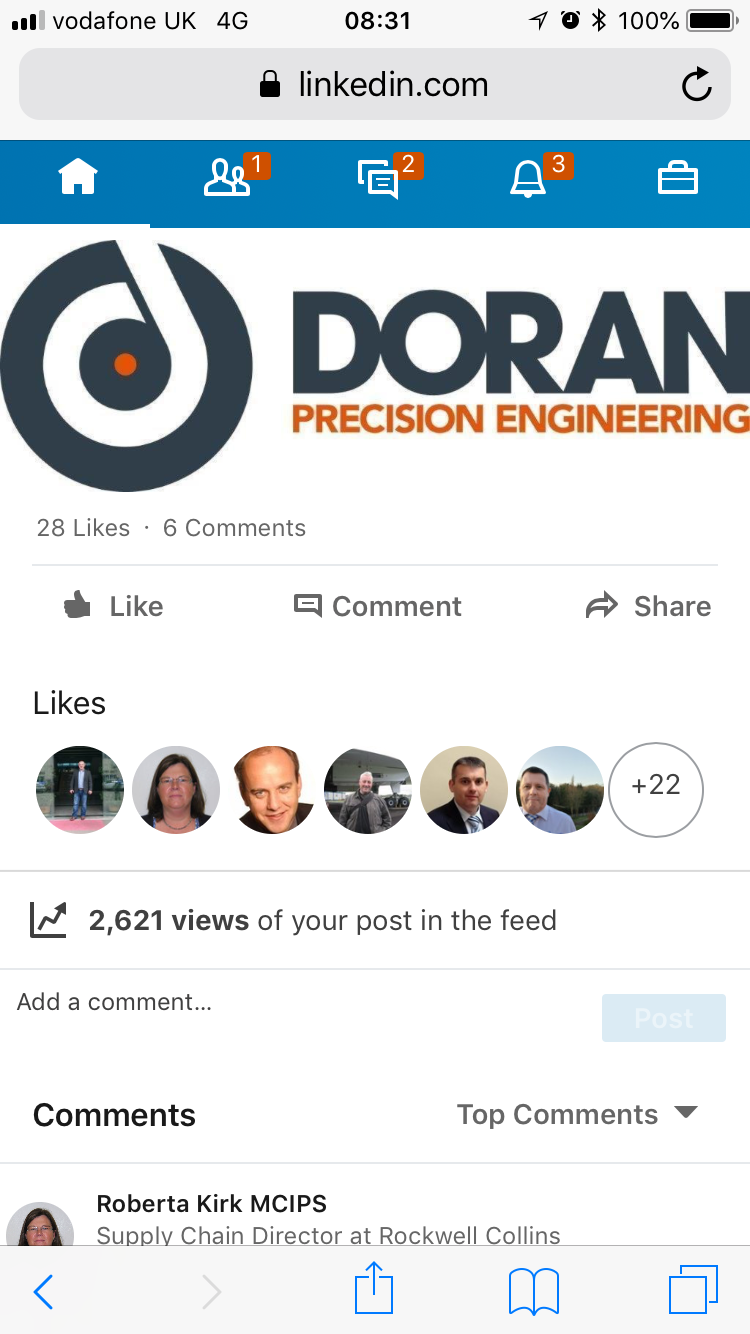750x1334 pixels.
Task: Open Roberta Kirk MCIPS's profile
Action: click(211, 1203)
